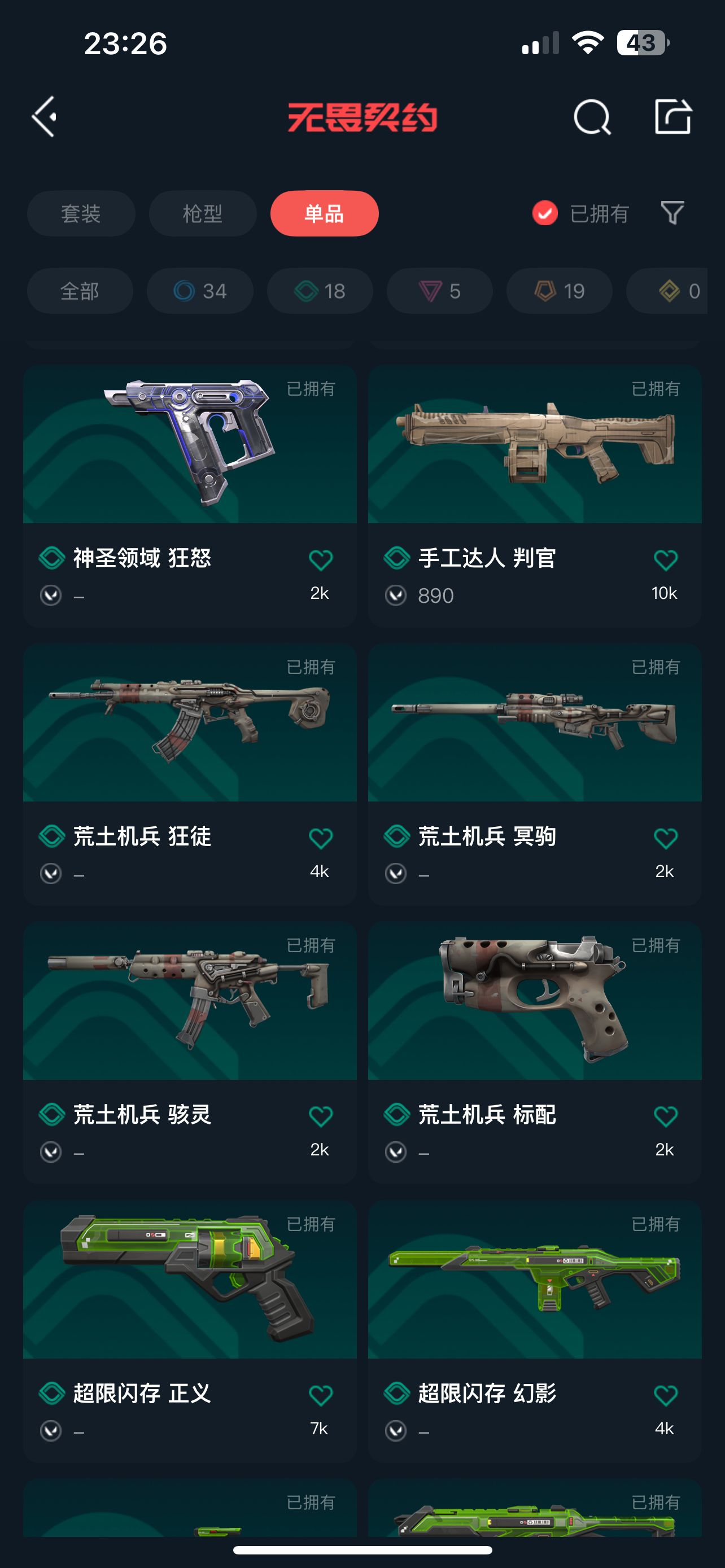Open the 超限闪存 正义 skin card
Image resolution: width=725 pixels, height=1568 pixels.
tap(189, 1309)
